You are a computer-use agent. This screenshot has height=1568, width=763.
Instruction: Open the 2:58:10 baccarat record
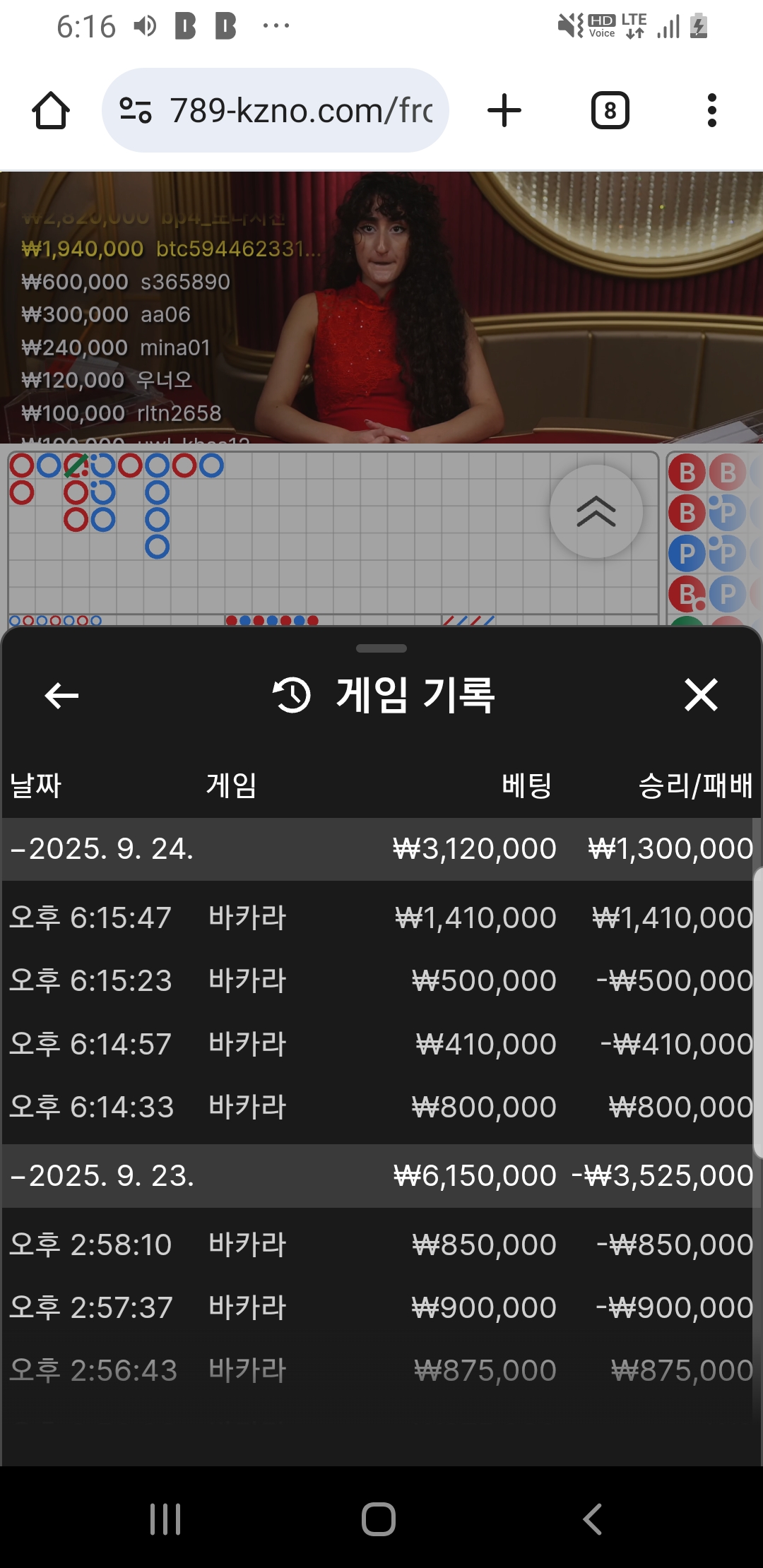(x=381, y=1245)
